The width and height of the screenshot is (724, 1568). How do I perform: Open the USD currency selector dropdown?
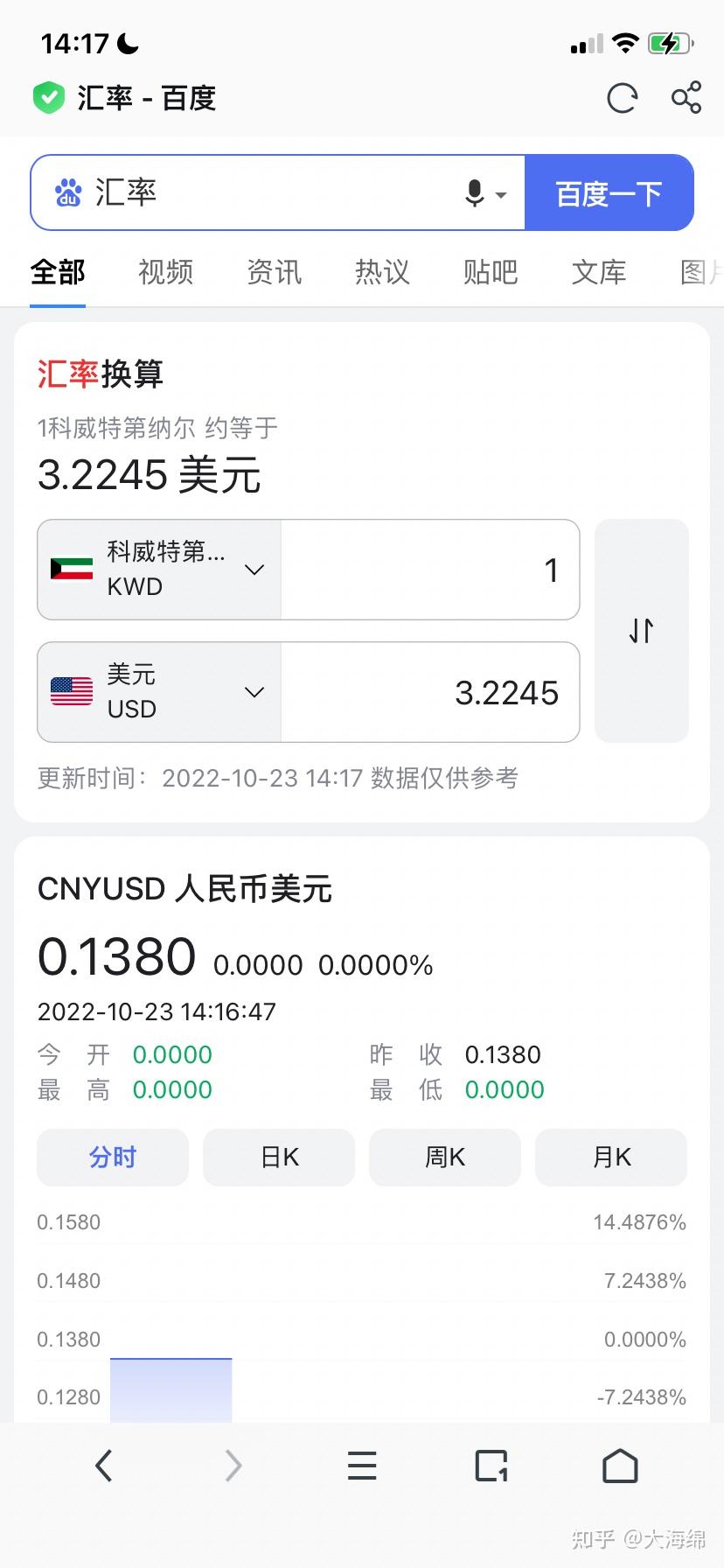click(x=254, y=692)
